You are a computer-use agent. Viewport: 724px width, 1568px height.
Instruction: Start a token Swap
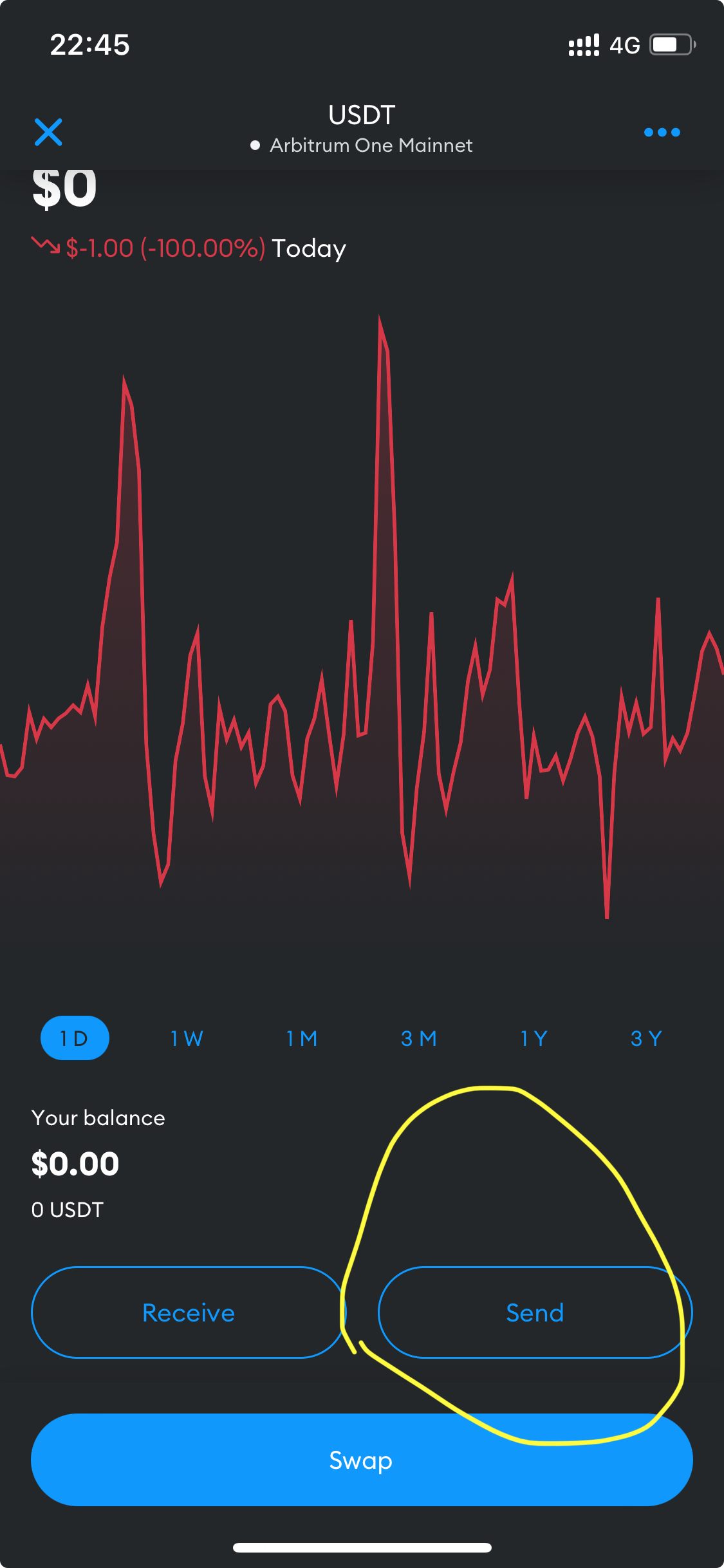point(362,1460)
